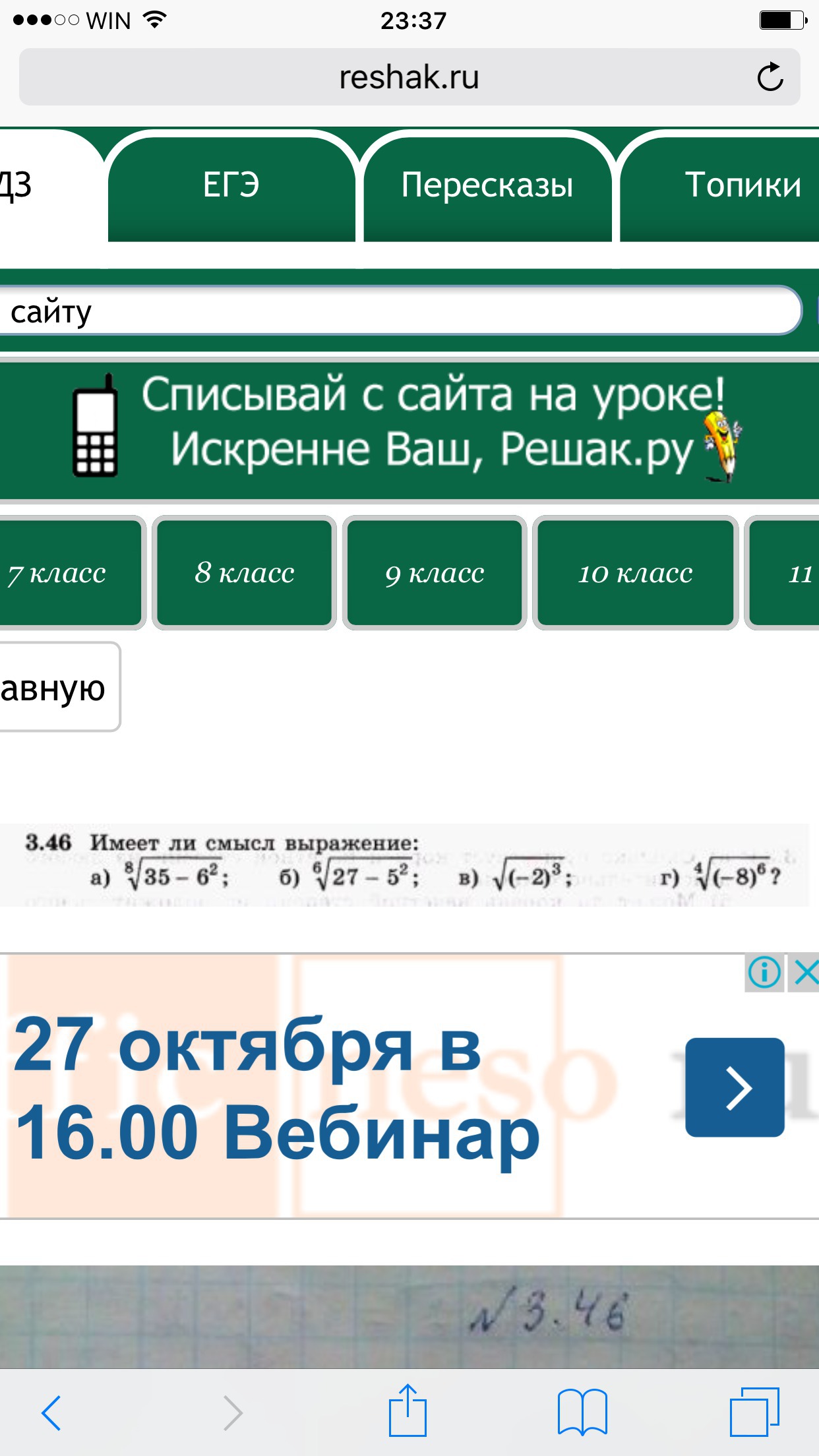
Task: Focus the site search field
Action: click(x=396, y=311)
